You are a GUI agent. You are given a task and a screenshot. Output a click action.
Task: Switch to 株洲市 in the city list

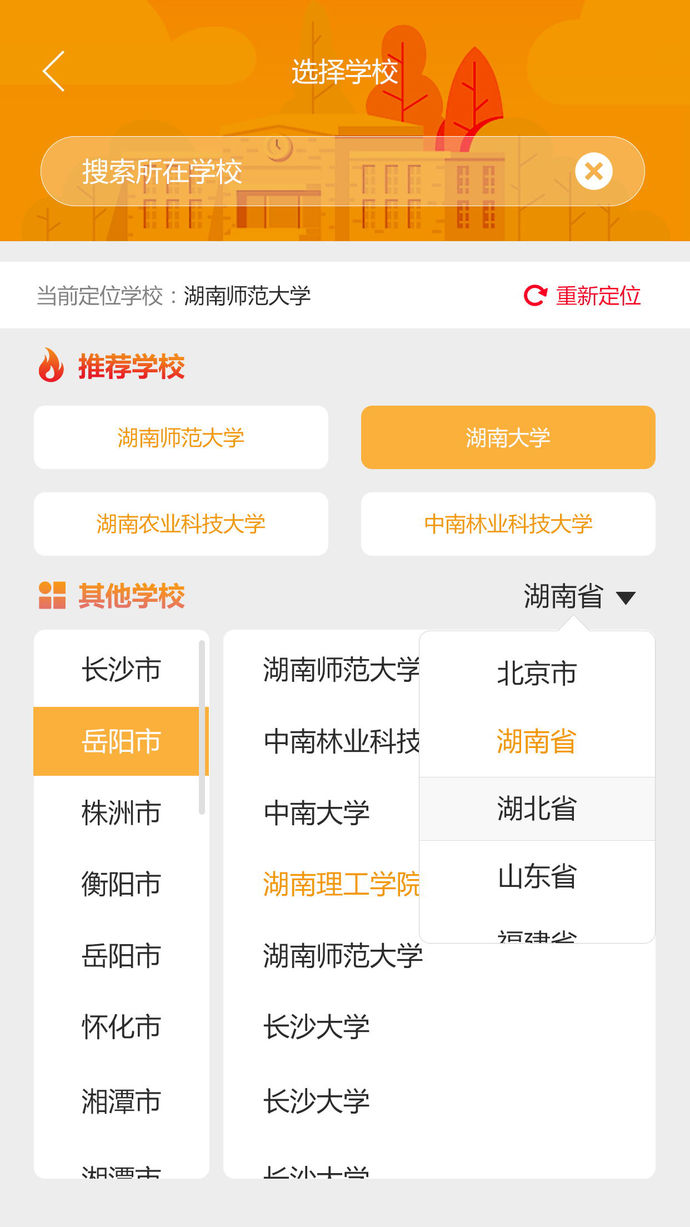[121, 812]
